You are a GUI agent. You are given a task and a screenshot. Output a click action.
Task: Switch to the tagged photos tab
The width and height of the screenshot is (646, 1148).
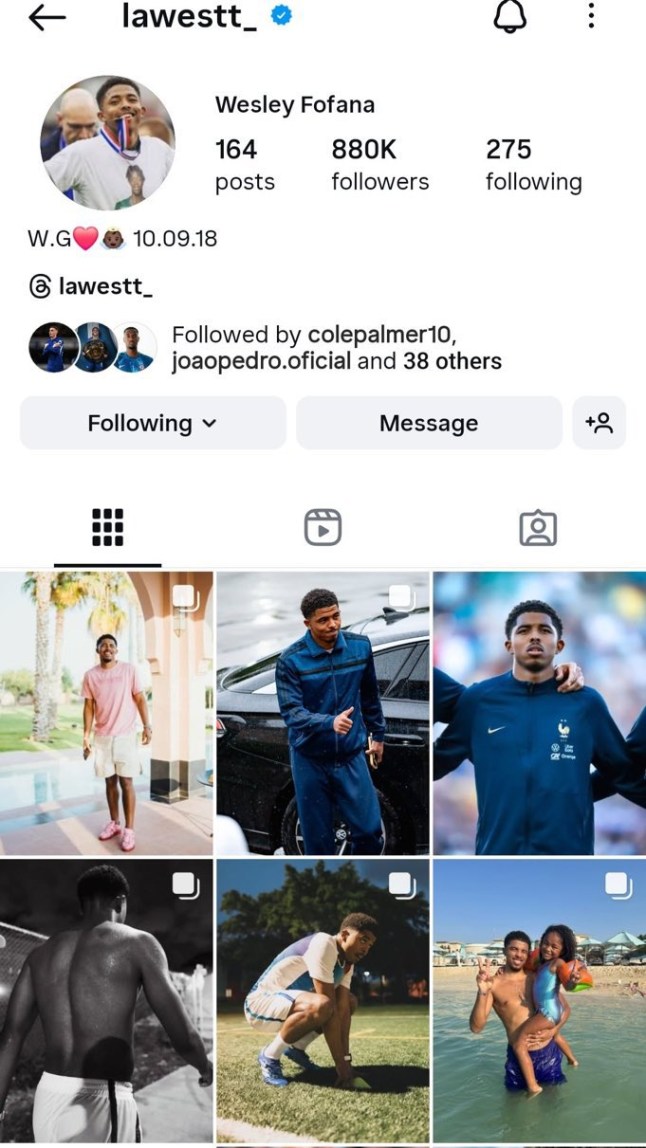point(538,527)
